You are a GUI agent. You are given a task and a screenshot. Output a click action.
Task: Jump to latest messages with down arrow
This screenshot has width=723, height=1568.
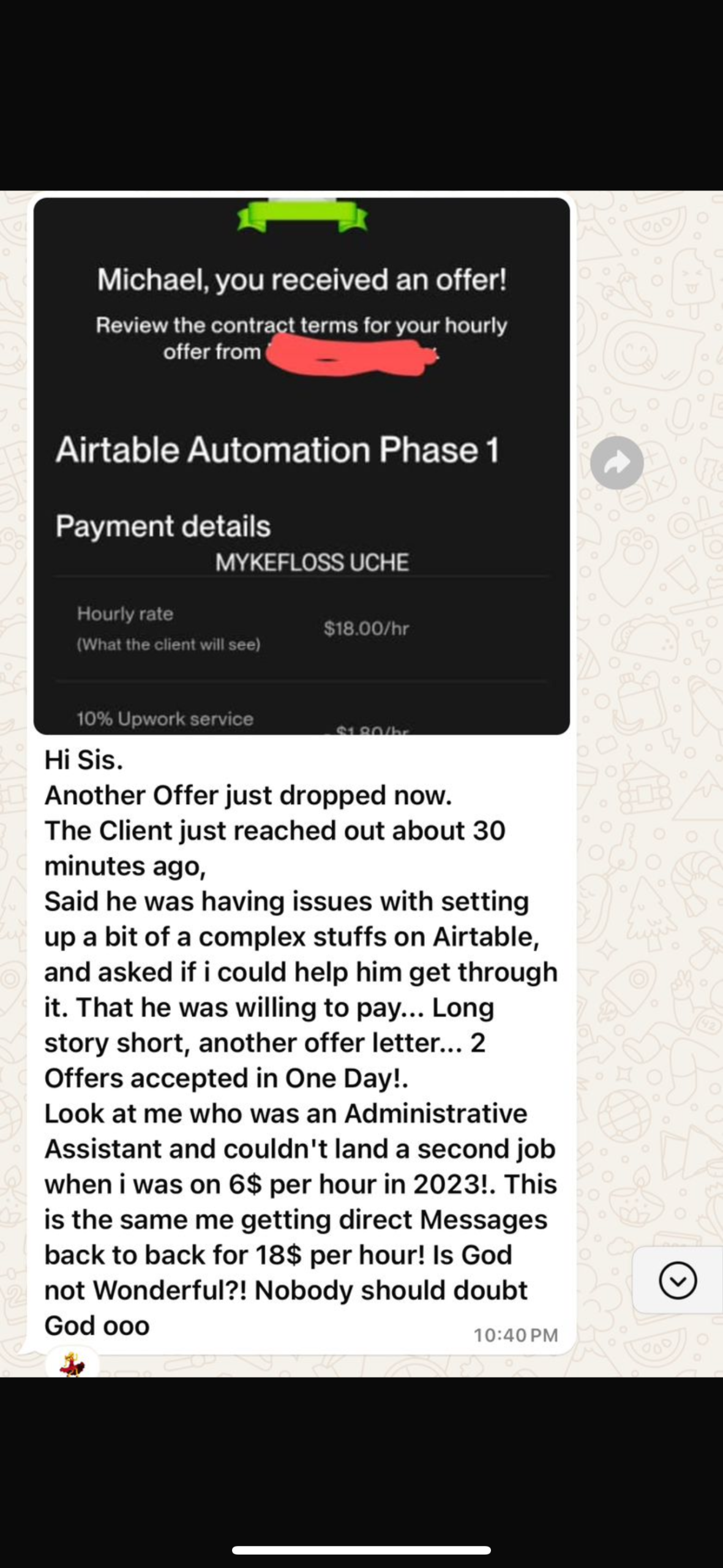click(x=678, y=1280)
